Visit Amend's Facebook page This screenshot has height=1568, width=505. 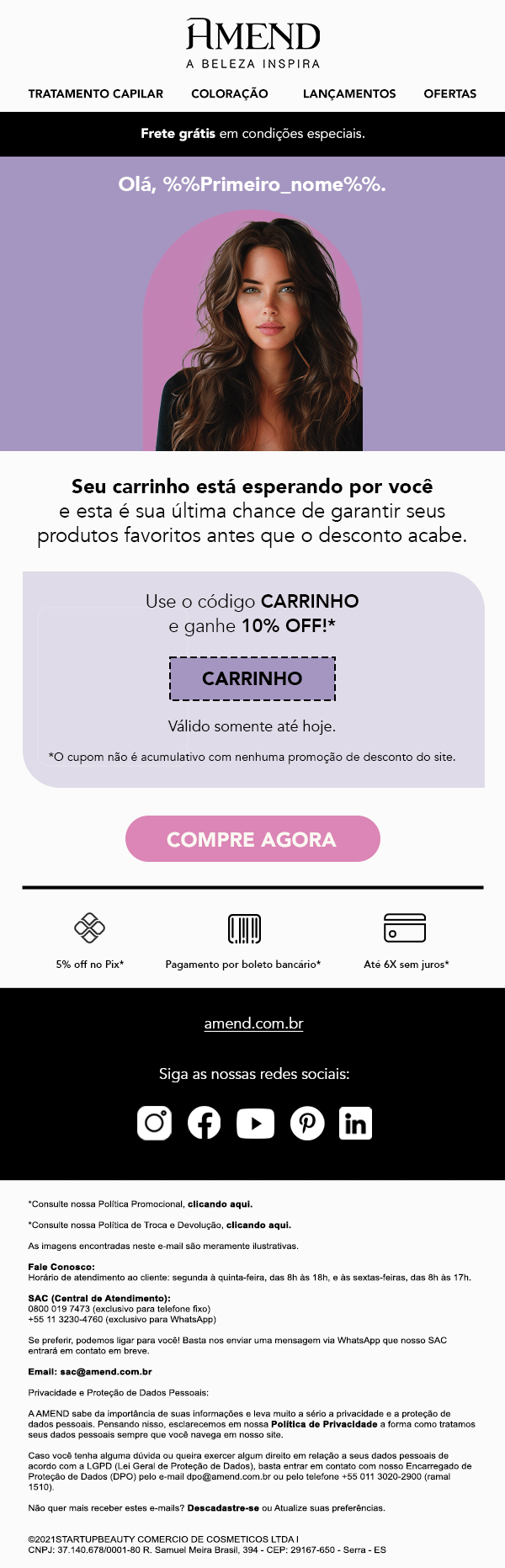(205, 1123)
